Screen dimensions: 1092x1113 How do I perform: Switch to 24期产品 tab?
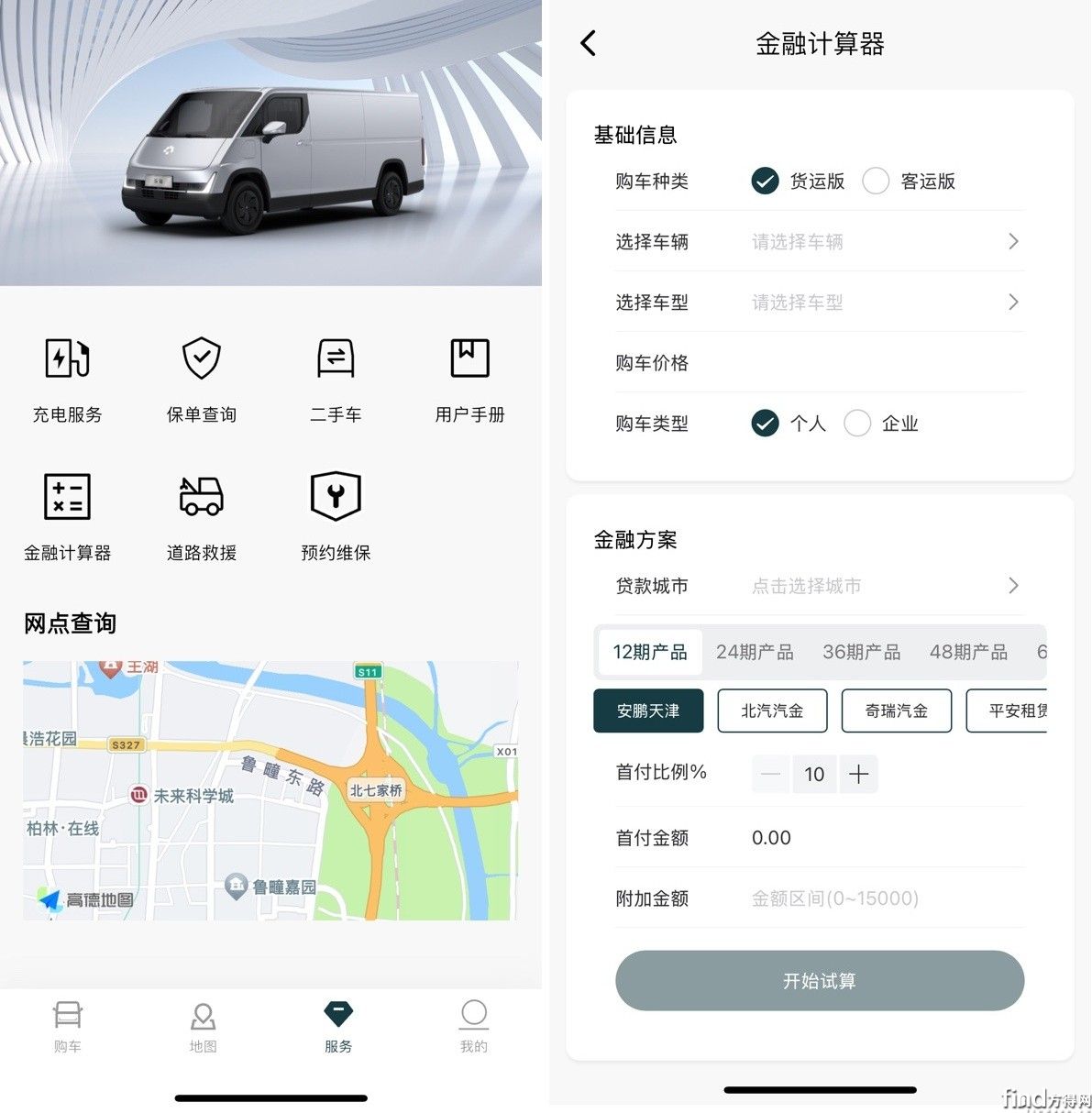point(755,652)
